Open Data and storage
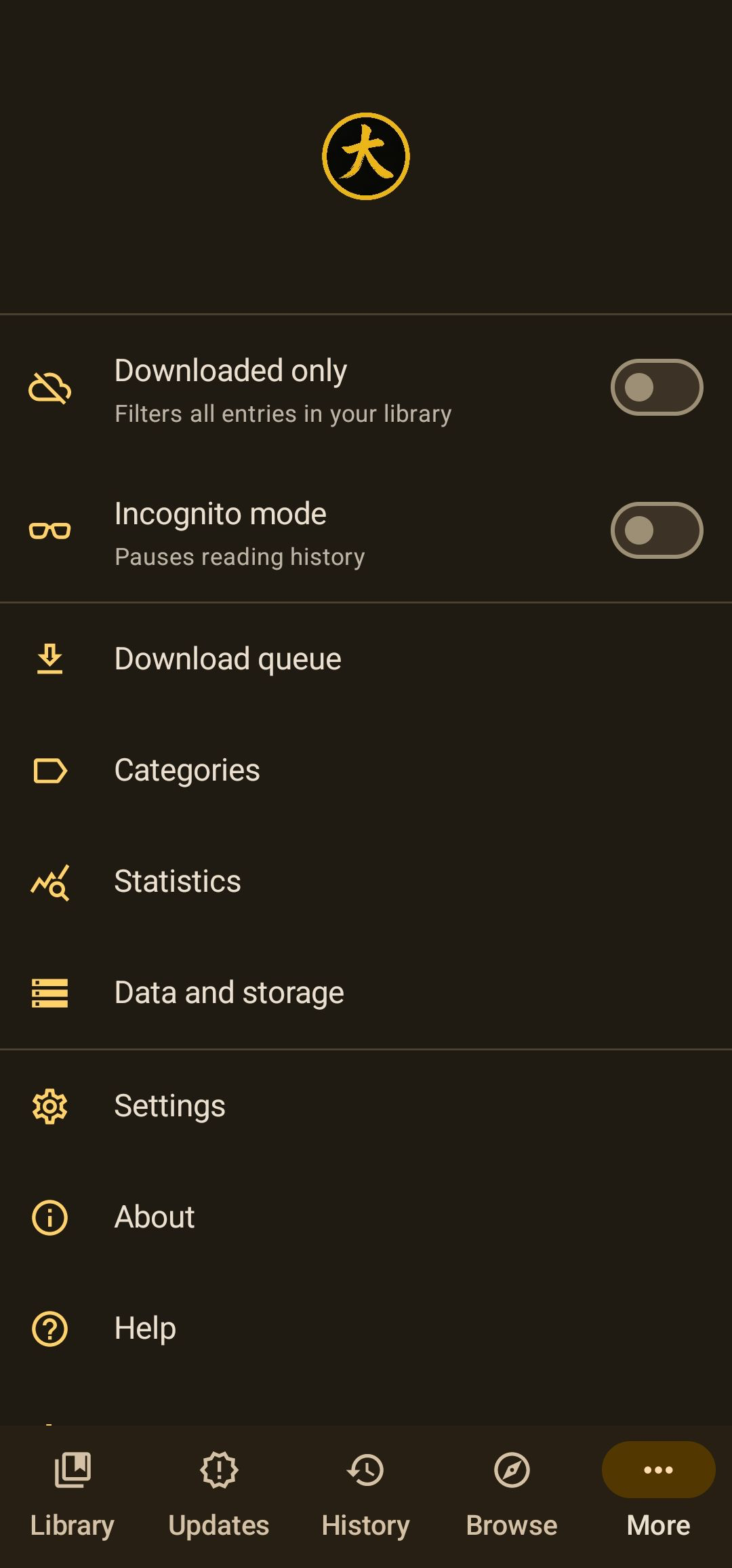Viewport: 732px width, 1568px height. click(x=229, y=993)
